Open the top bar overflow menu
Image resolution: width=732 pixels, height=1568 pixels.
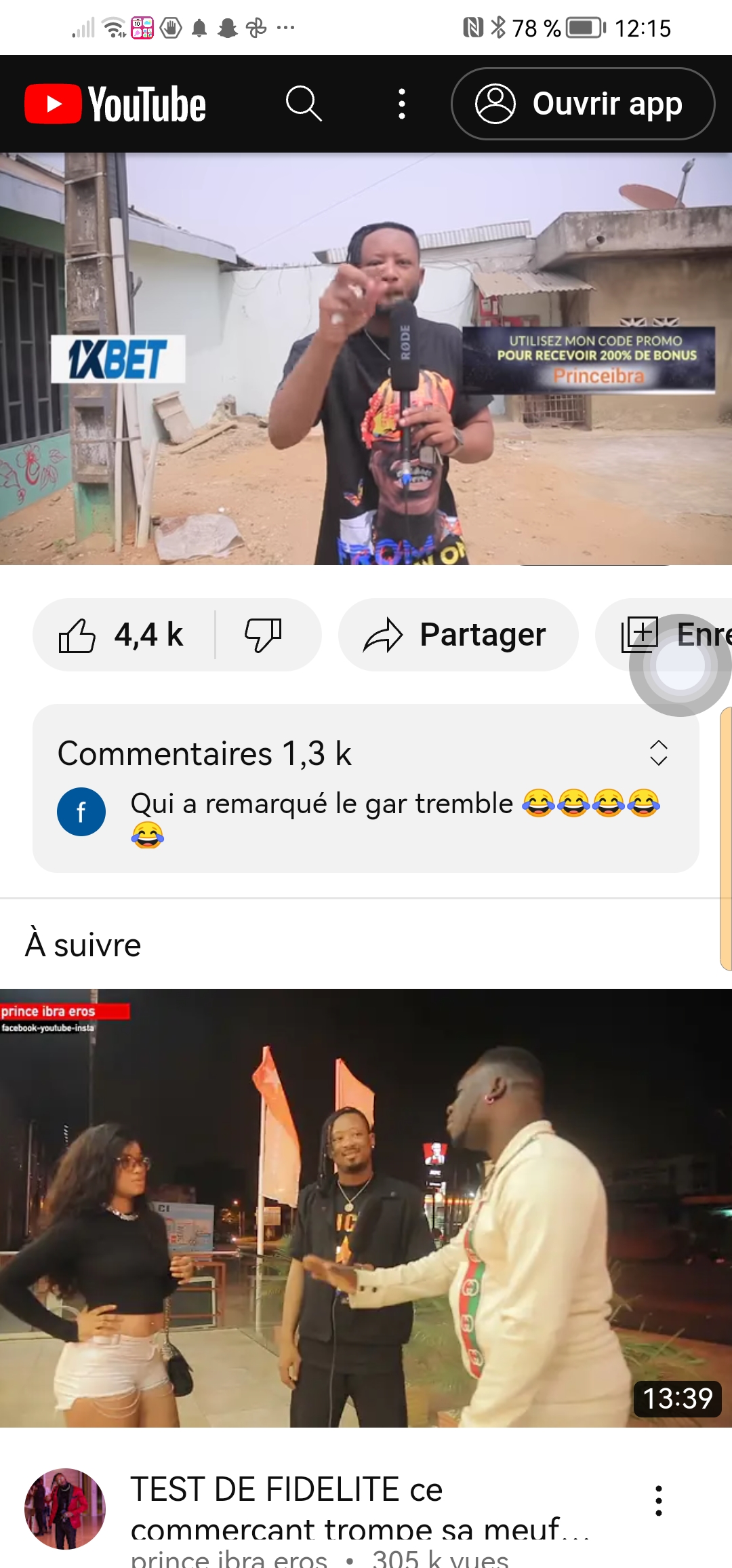[x=402, y=104]
